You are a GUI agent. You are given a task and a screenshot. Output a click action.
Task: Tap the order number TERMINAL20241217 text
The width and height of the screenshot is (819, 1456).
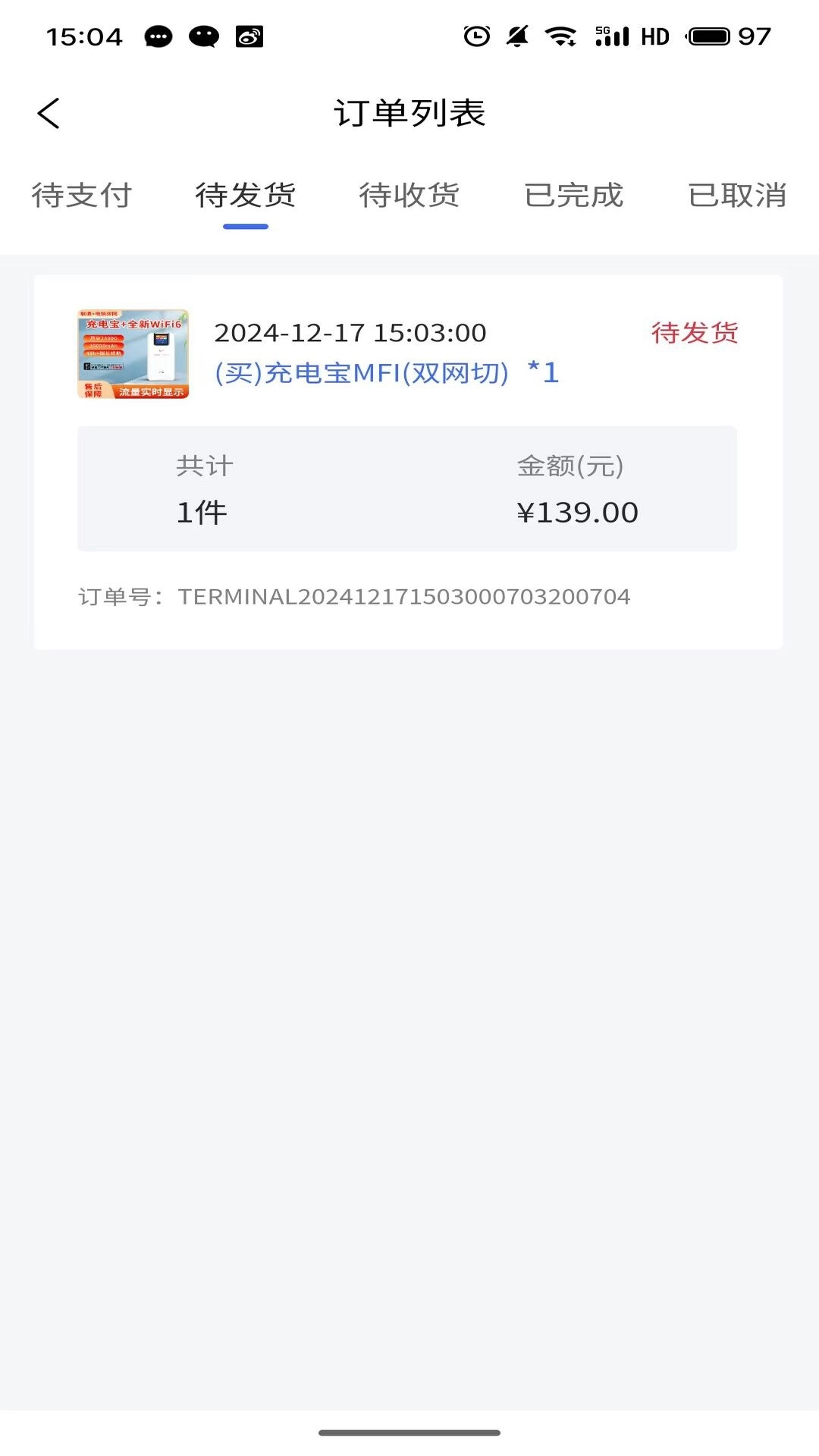coord(402,597)
